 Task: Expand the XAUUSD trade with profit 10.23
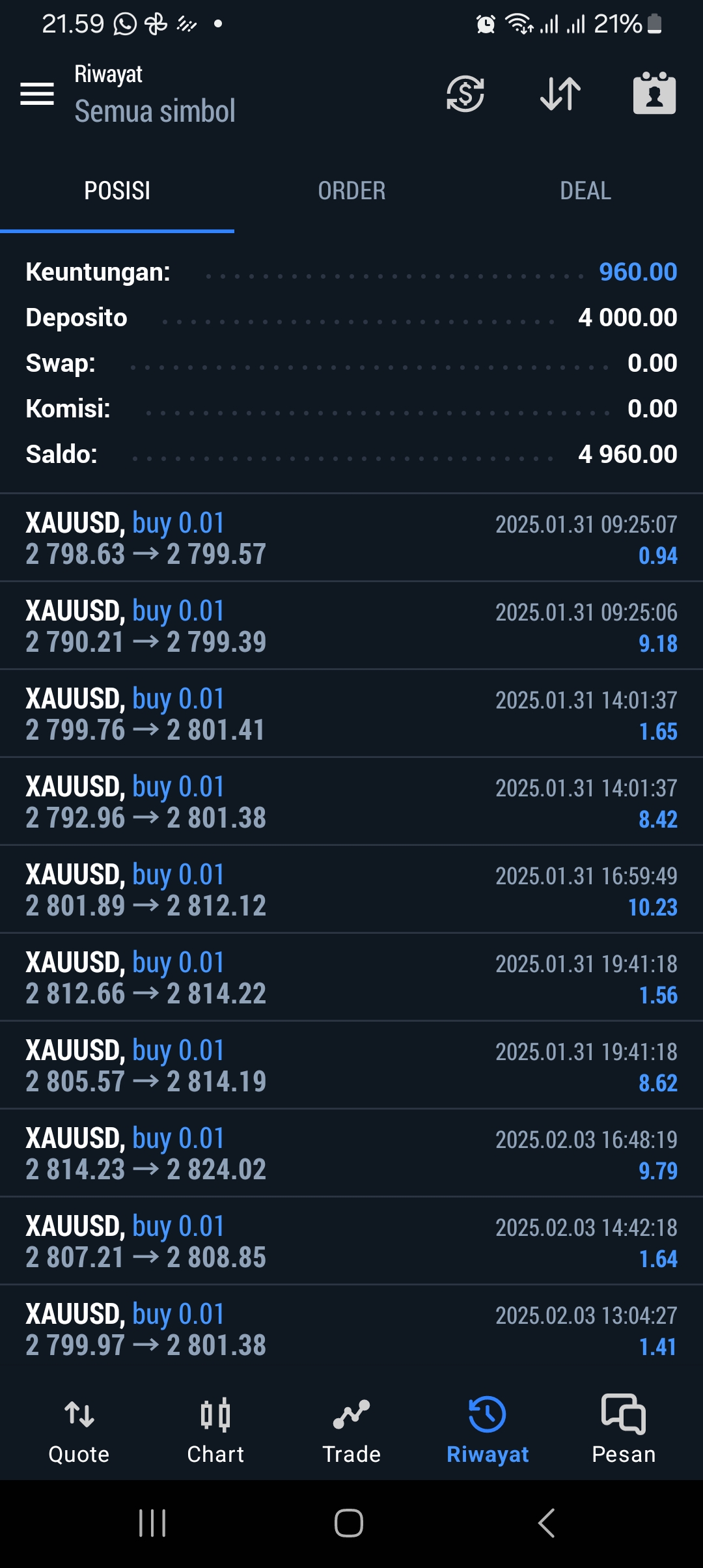click(351, 889)
